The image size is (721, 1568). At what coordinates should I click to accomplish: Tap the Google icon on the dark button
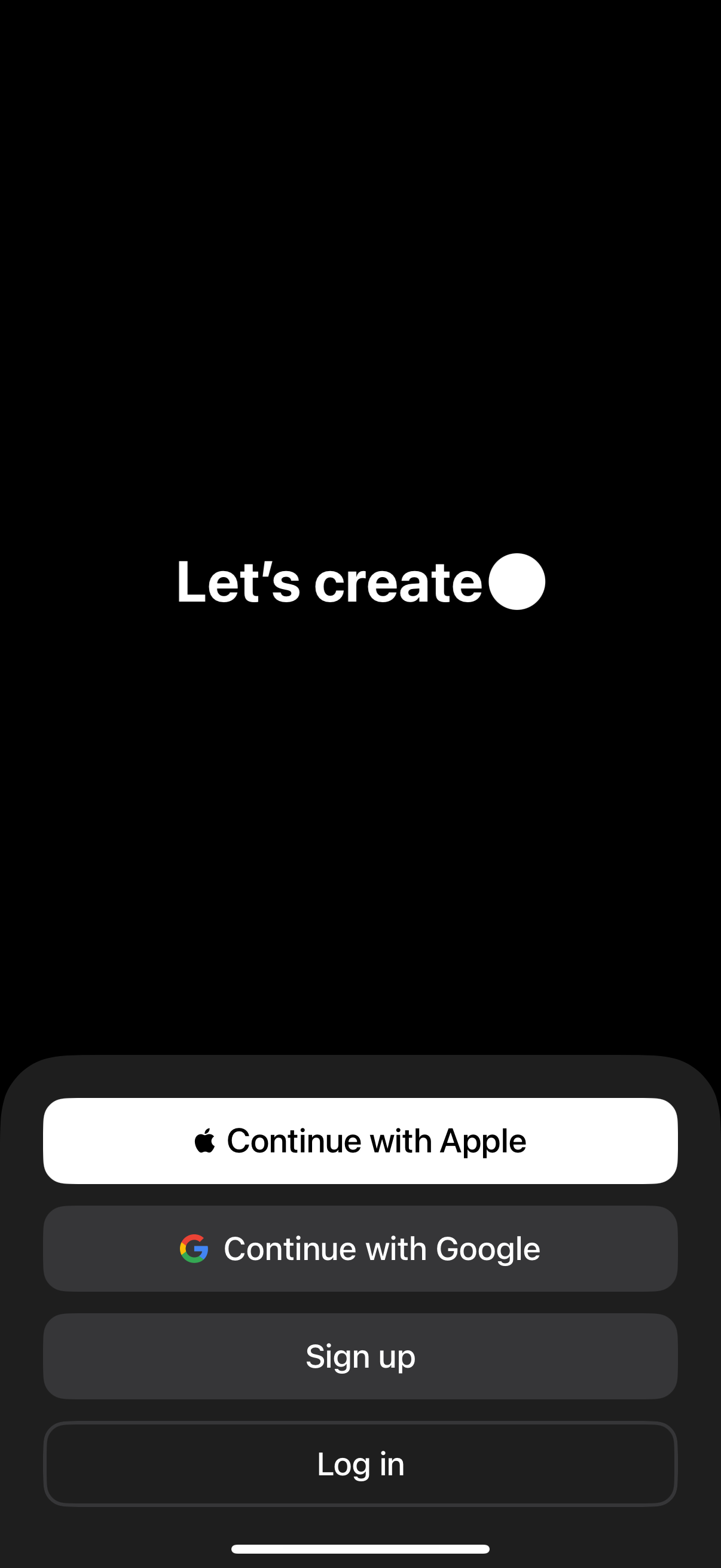tap(194, 1249)
